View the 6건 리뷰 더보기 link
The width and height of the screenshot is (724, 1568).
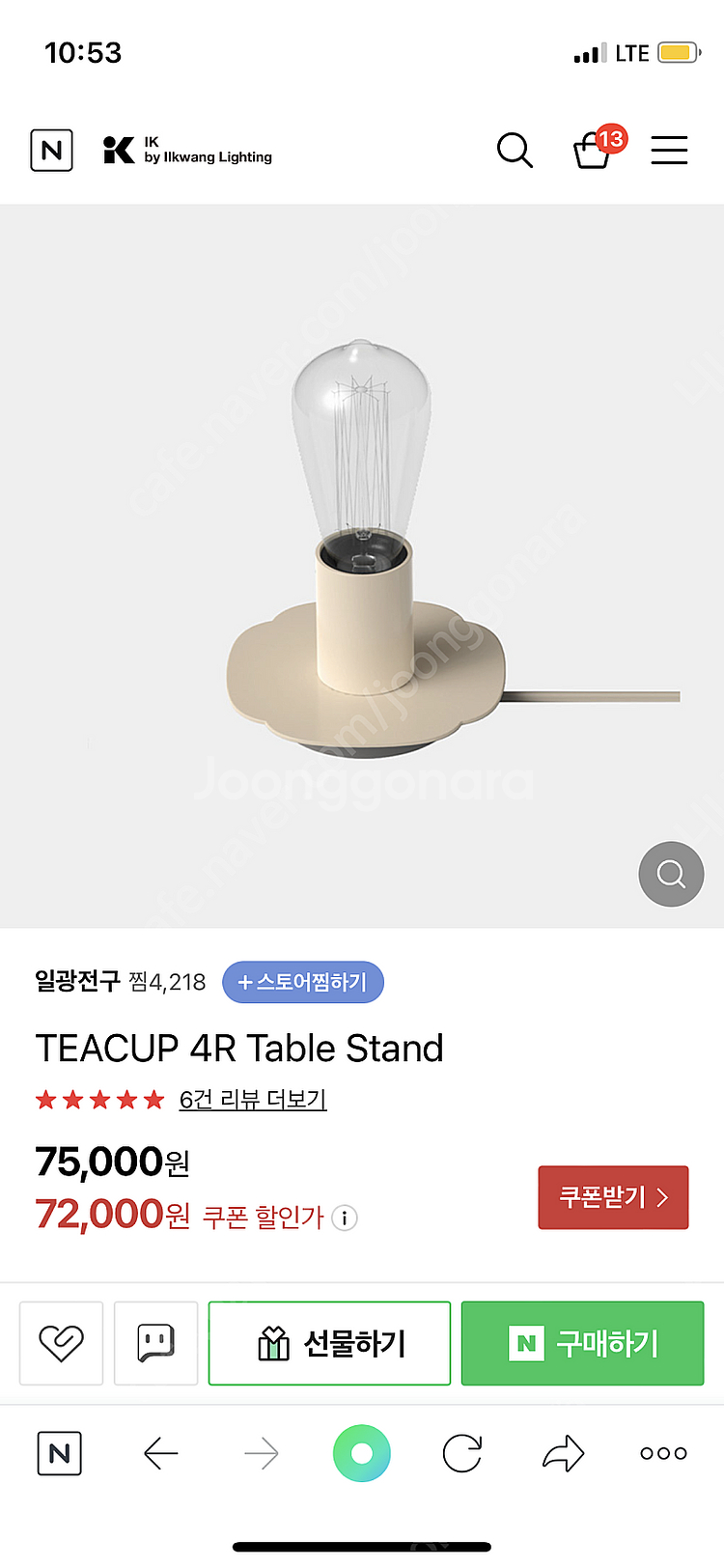point(253,1100)
